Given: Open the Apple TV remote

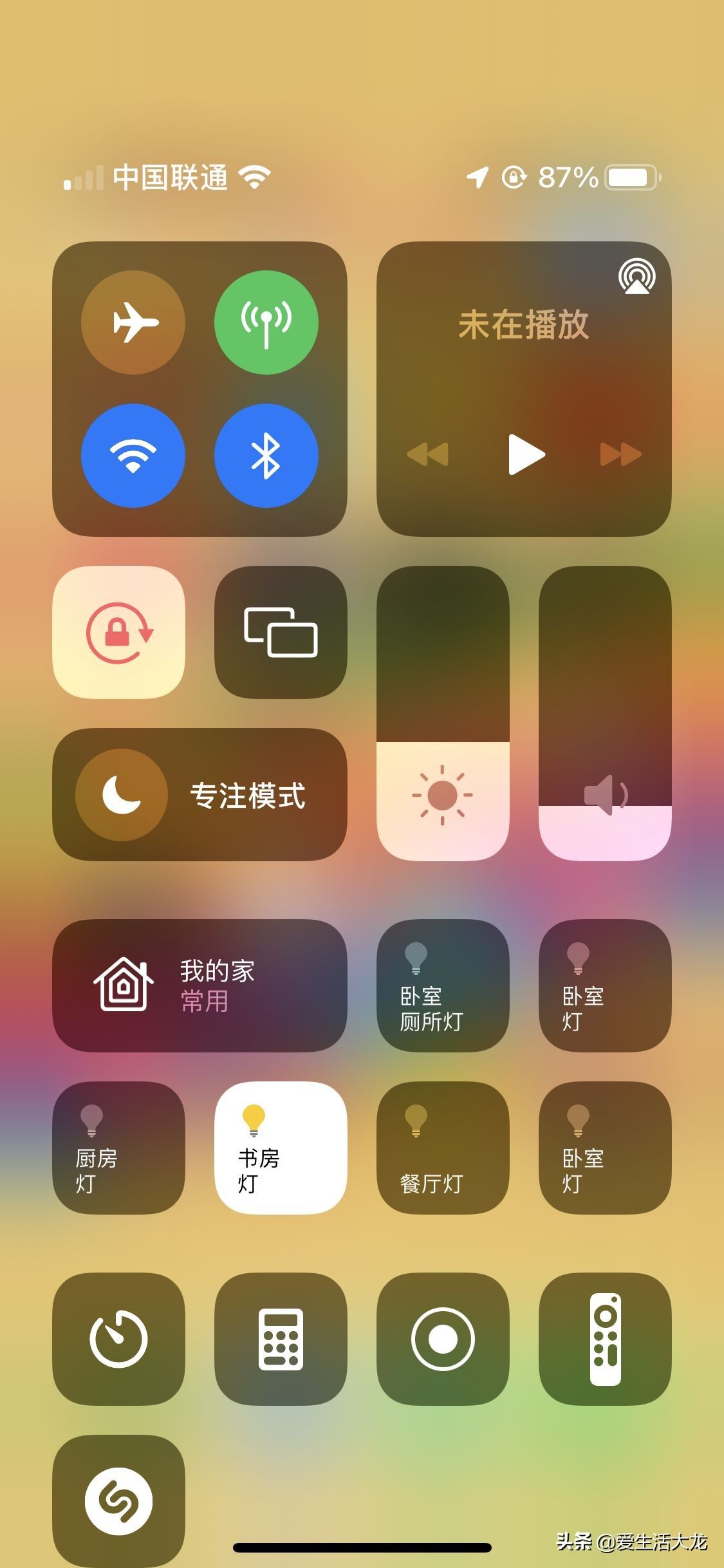Looking at the screenshot, I should pyautogui.click(x=605, y=1339).
